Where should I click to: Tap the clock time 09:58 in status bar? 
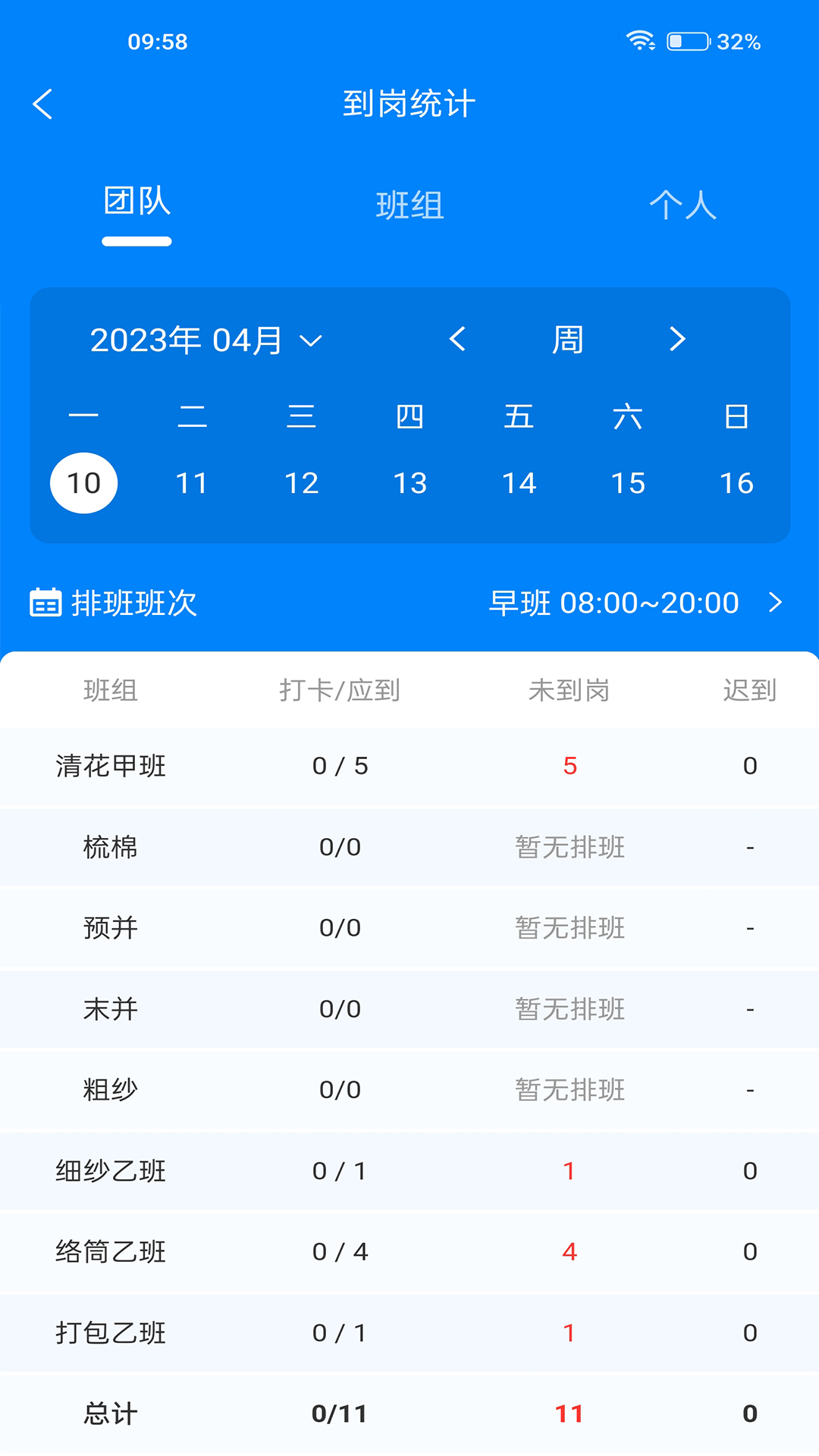[x=158, y=42]
